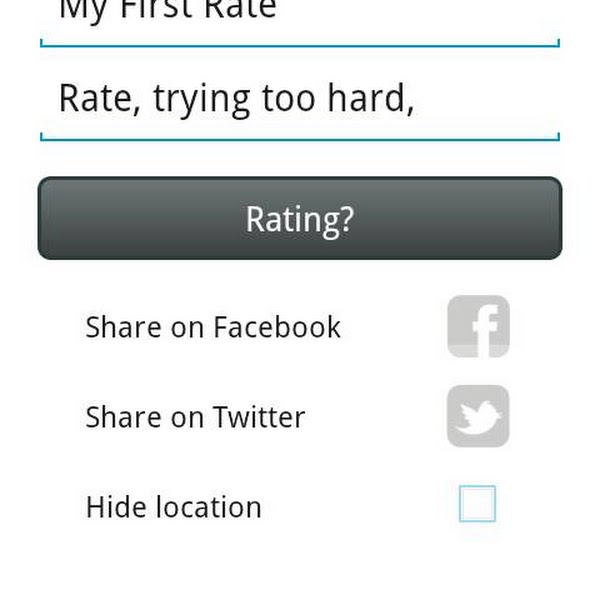Toggle the Share on Facebook icon

click(x=478, y=327)
